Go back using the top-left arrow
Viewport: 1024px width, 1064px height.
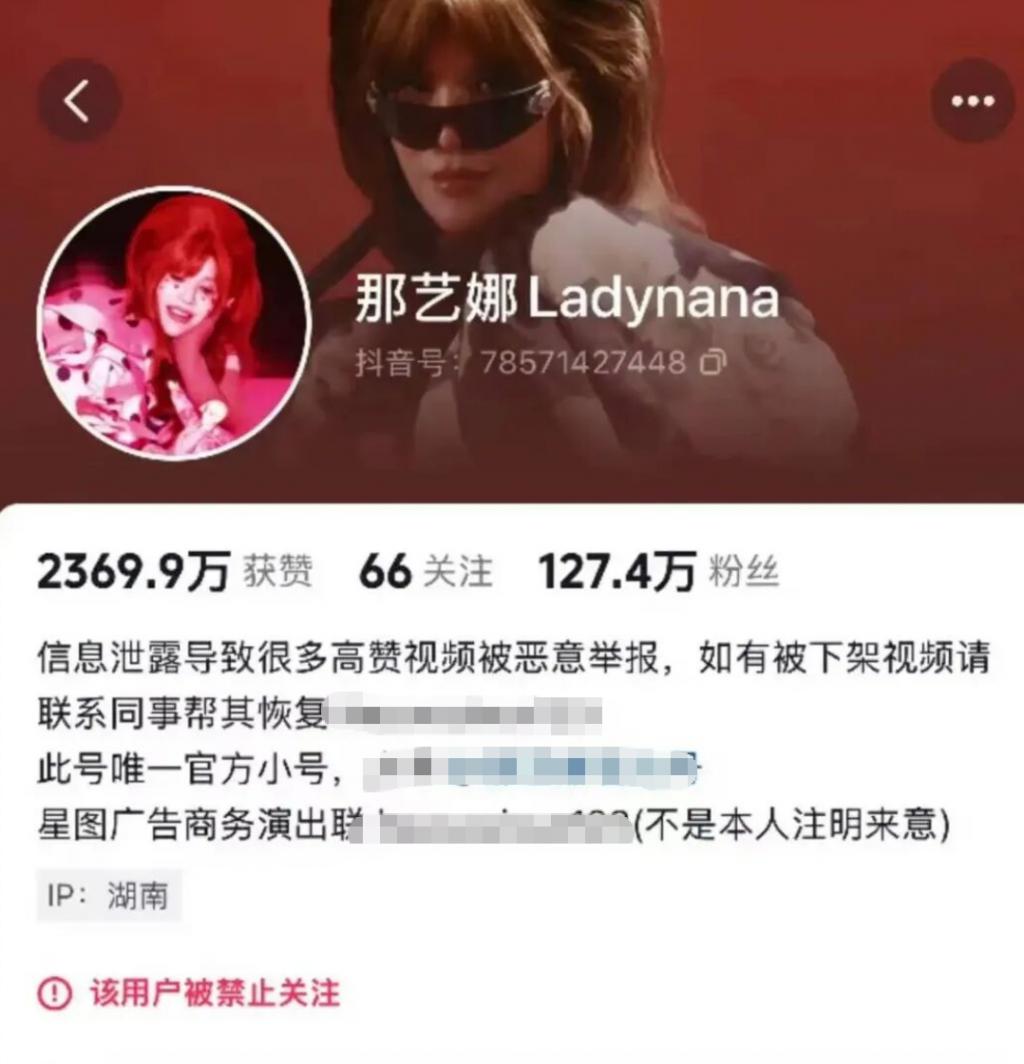click(79, 101)
